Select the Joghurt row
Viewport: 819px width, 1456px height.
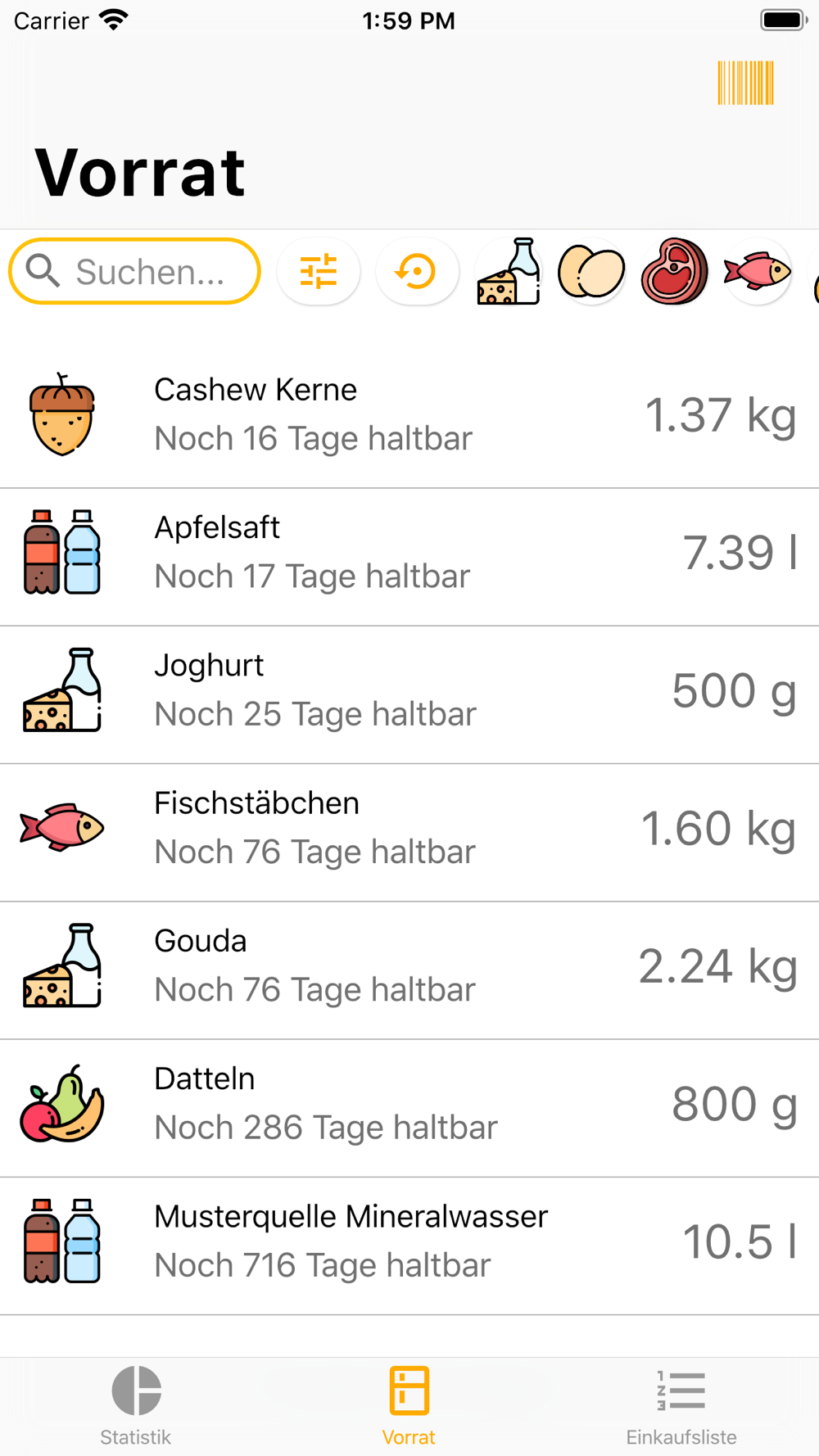pos(409,694)
